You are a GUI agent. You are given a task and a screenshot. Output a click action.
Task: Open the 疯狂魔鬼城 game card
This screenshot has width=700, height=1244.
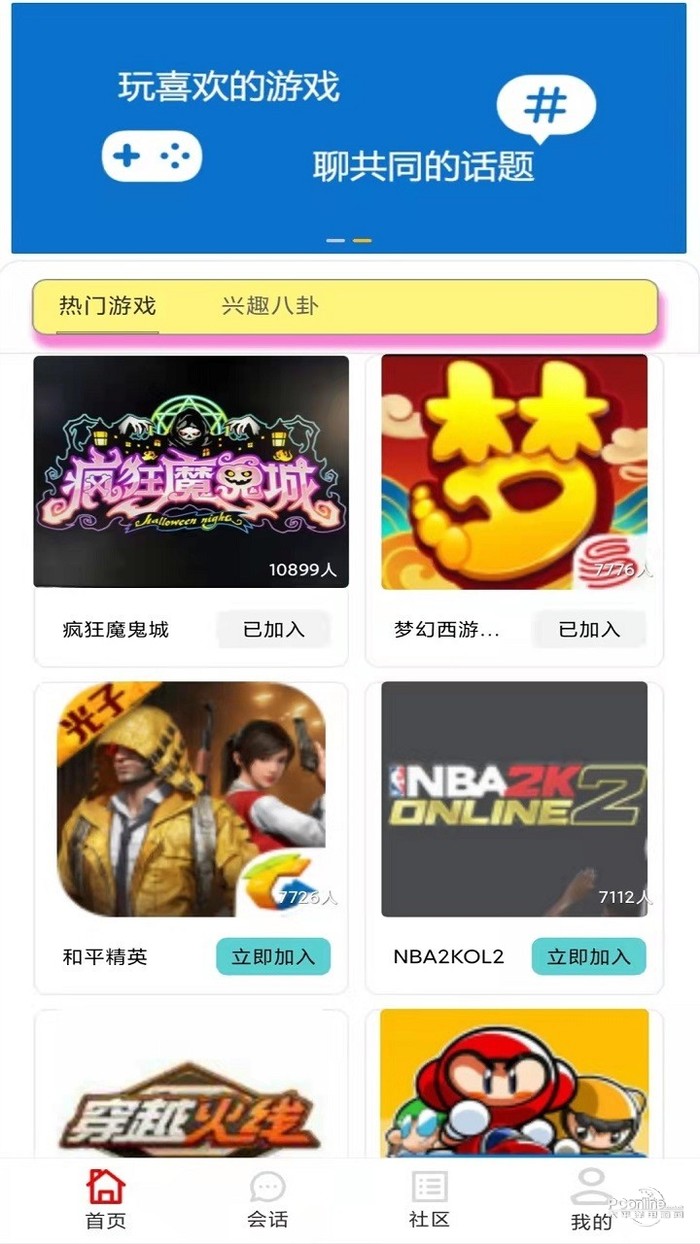[191, 472]
